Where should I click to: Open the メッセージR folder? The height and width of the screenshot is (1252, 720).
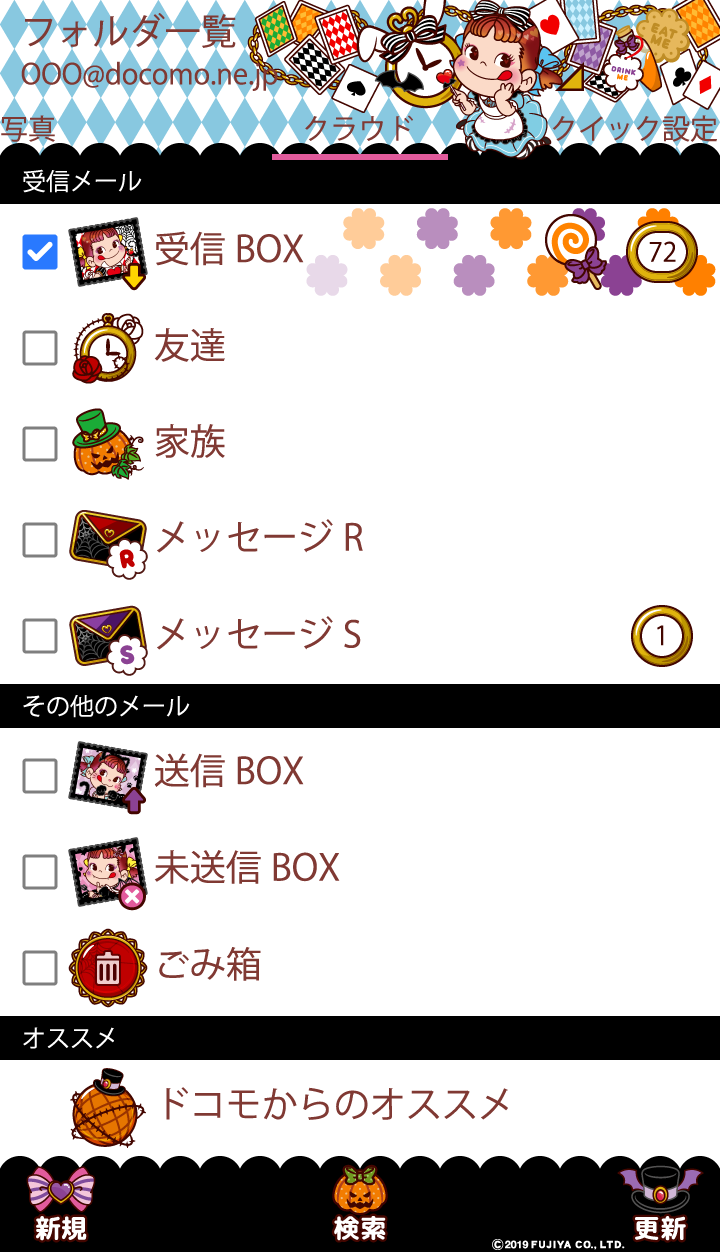pyautogui.click(x=258, y=538)
